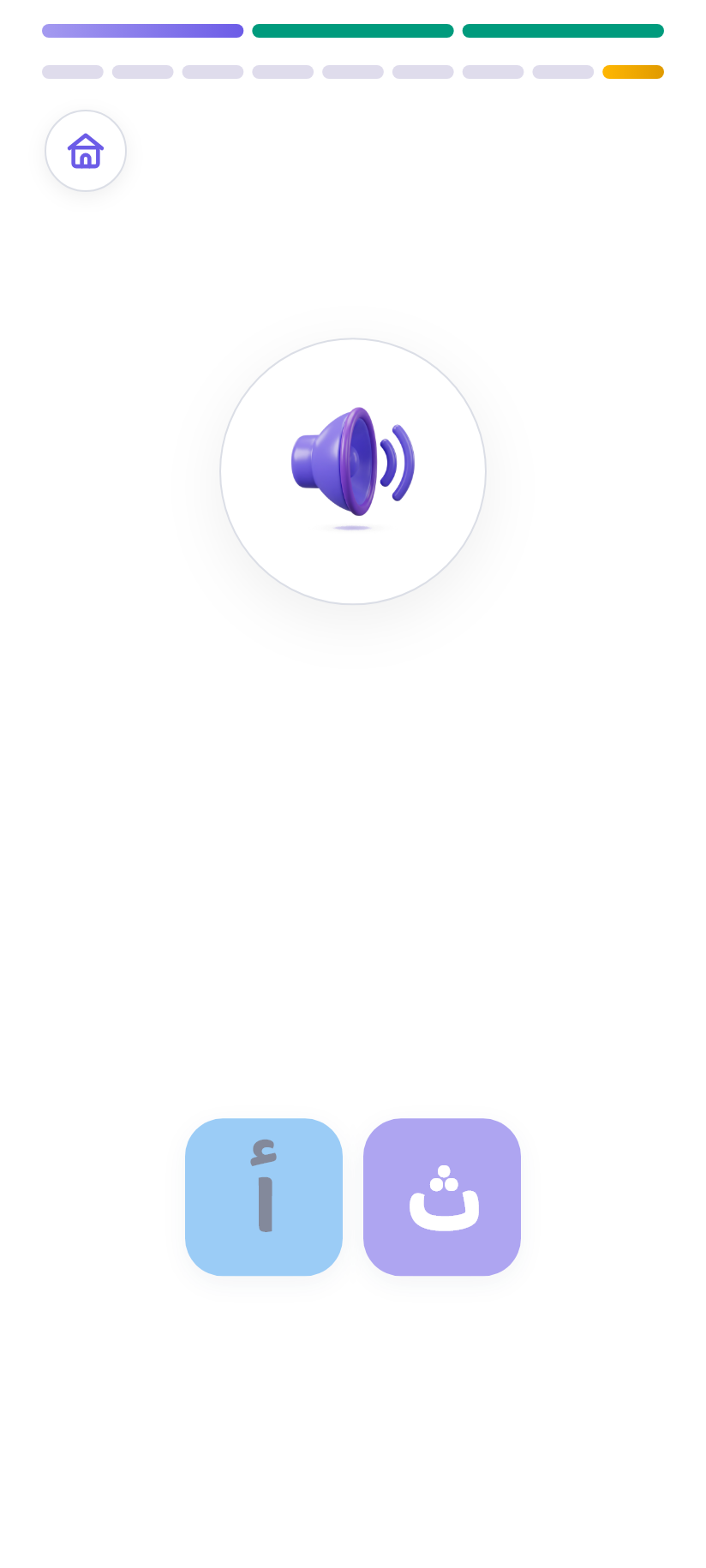Choose the Arabic letter thaa tile
Viewport: 706px width, 1568px height.
tap(442, 1197)
